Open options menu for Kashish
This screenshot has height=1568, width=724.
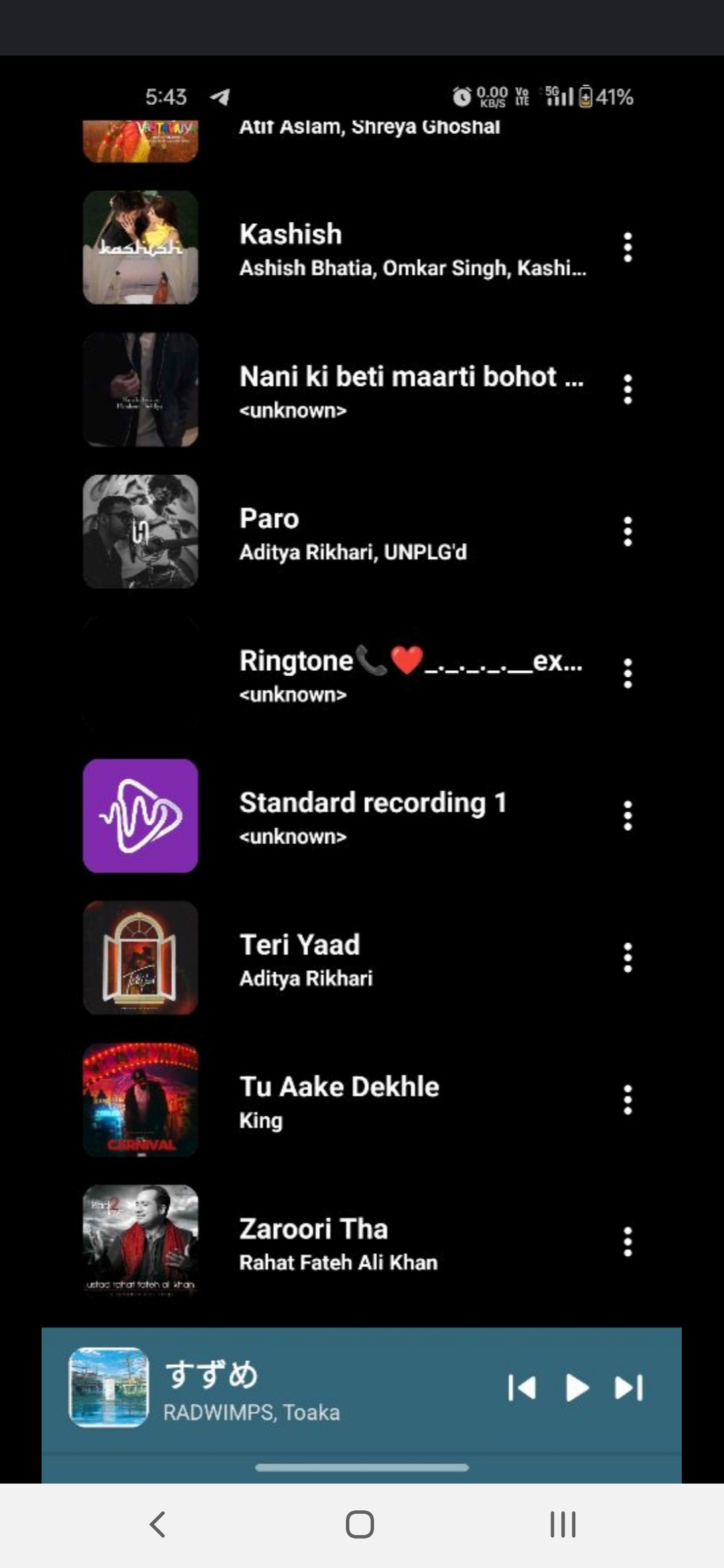[x=627, y=248]
